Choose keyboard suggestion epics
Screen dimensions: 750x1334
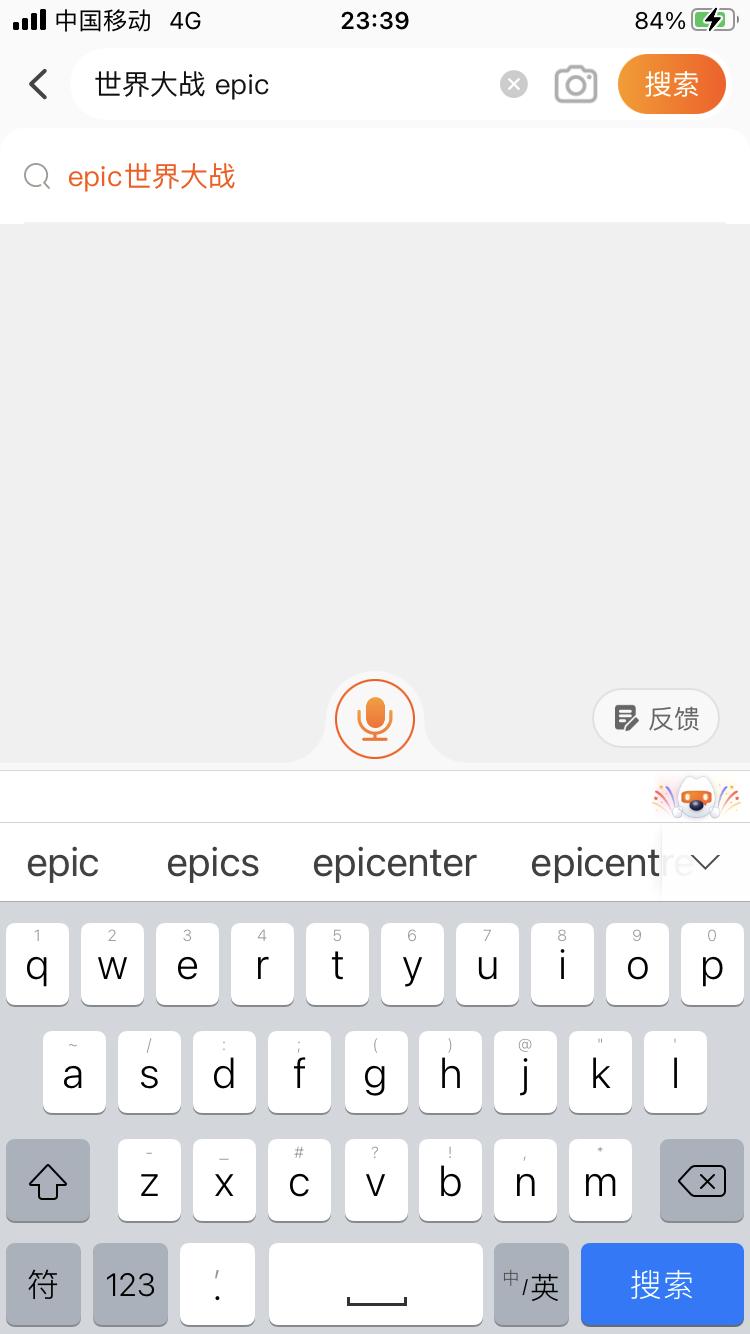click(213, 863)
